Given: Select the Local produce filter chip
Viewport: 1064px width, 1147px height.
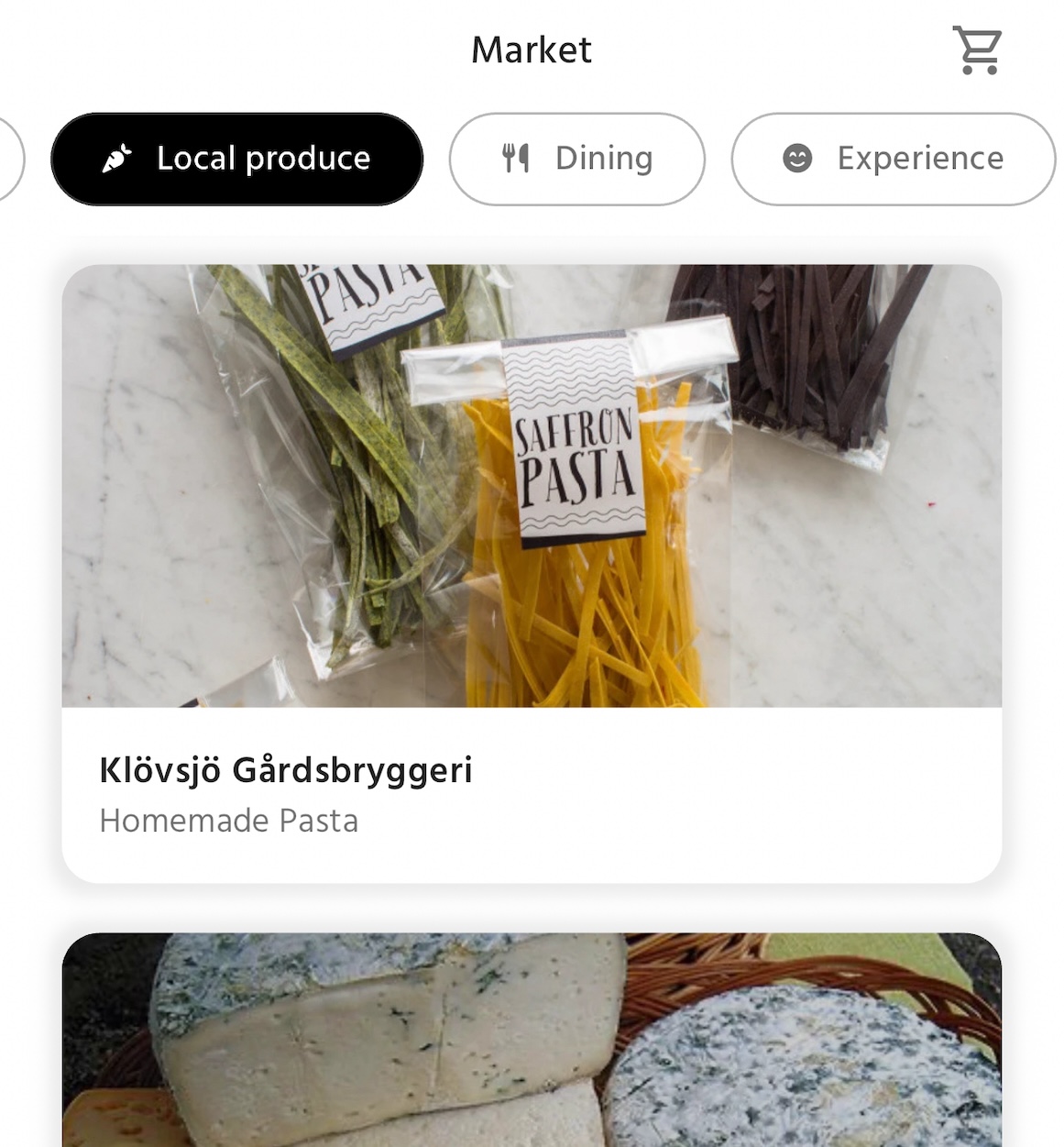Looking at the screenshot, I should [236, 159].
